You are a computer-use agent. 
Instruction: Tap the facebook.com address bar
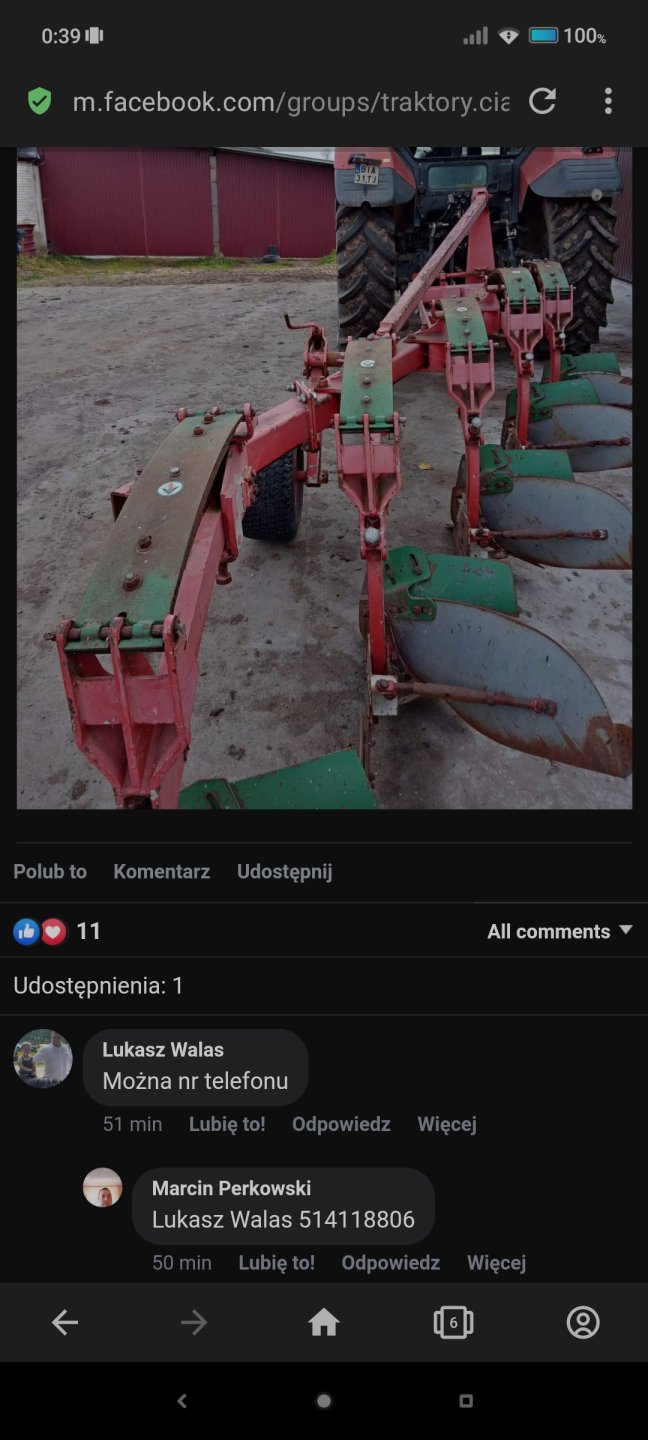(290, 101)
